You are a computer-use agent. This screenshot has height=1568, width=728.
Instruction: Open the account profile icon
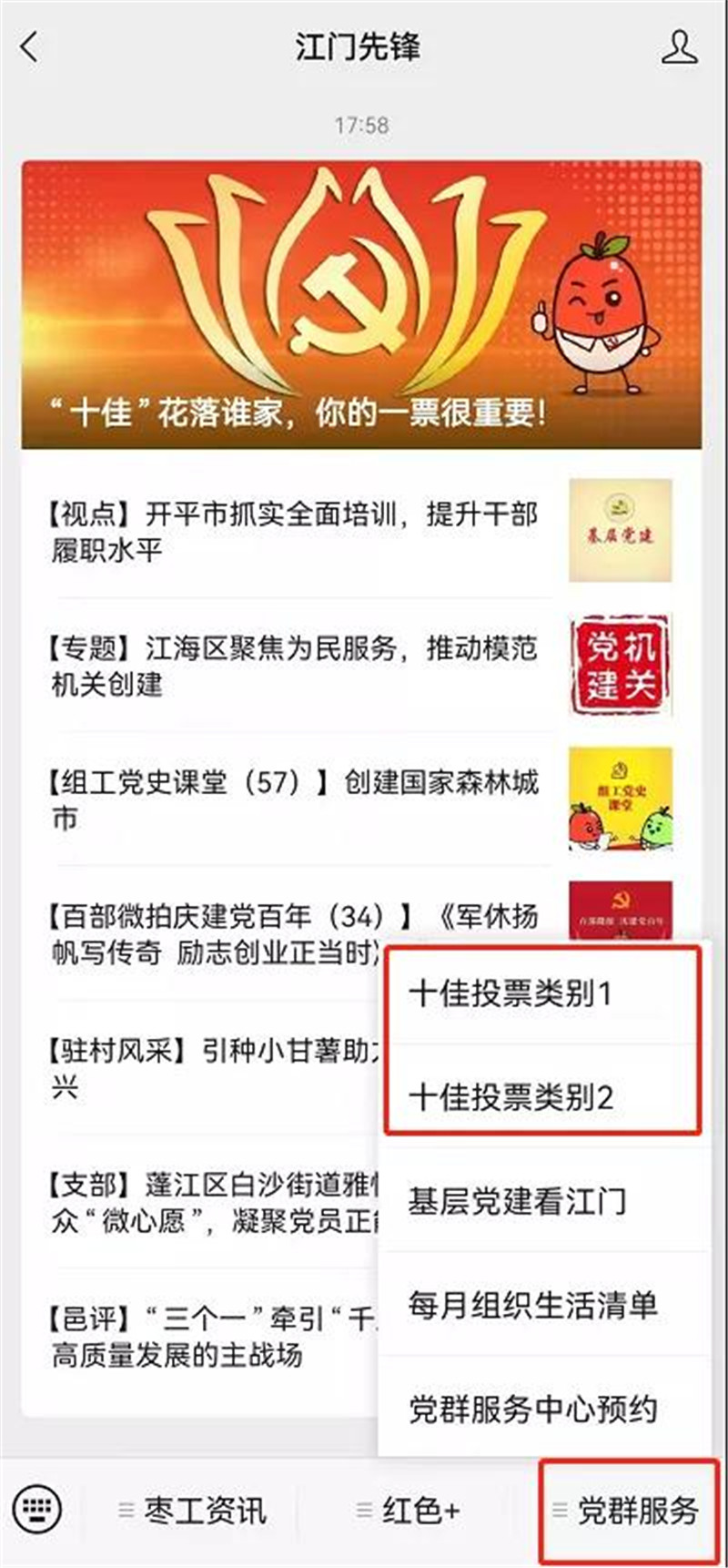pos(679,47)
